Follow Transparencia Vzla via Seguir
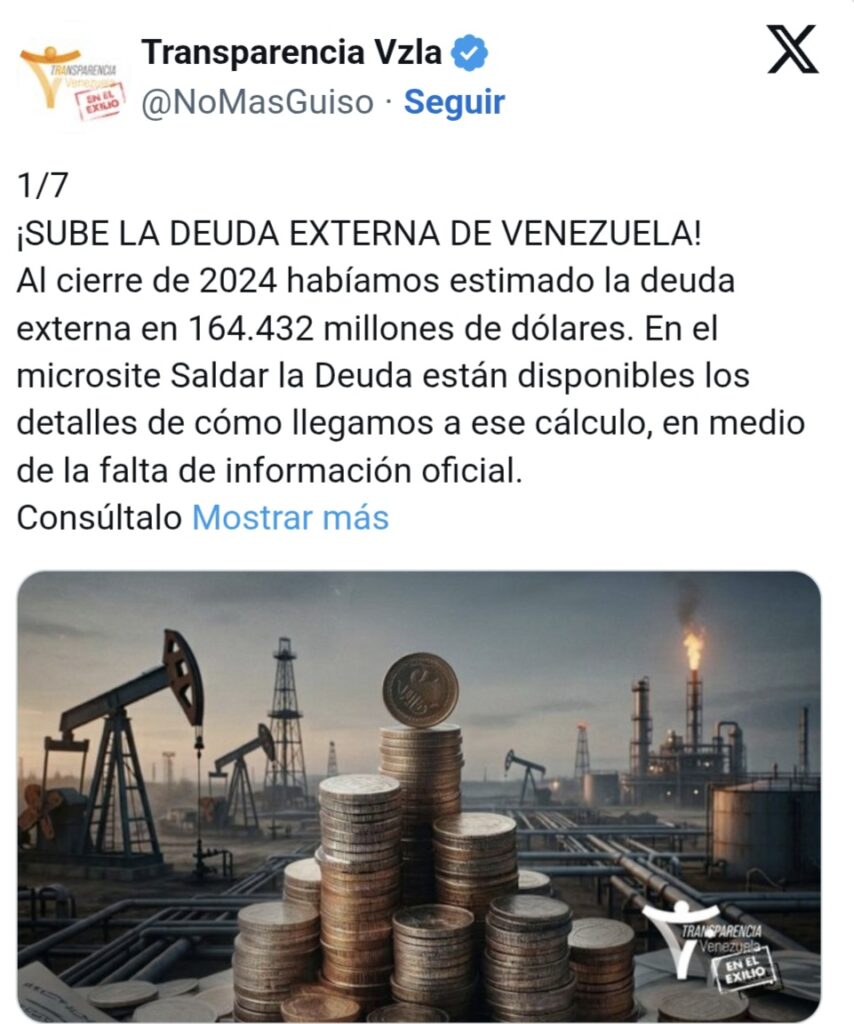Viewport: 854px width, 1024px height. 454,102
